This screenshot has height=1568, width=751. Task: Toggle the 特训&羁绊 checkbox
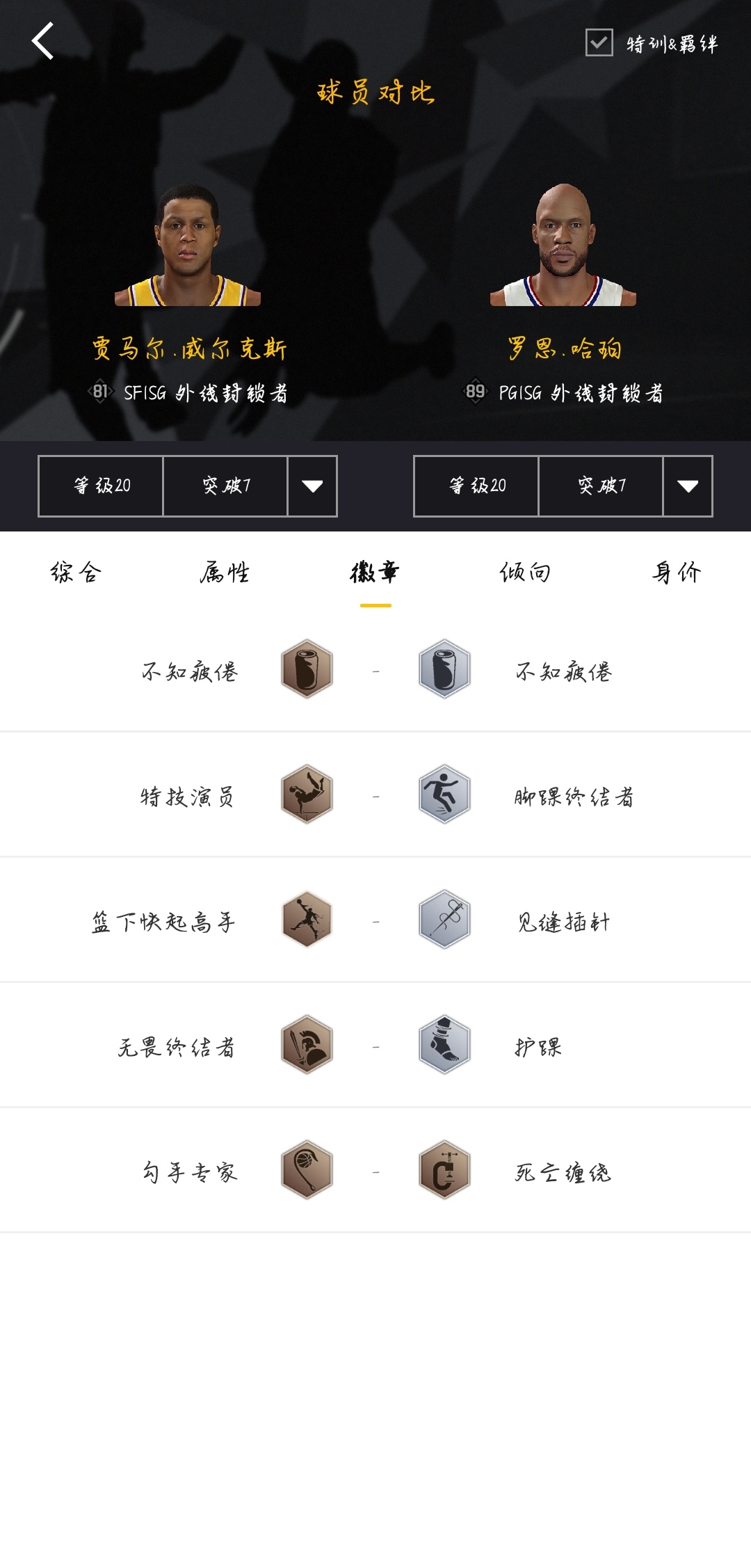tap(599, 42)
